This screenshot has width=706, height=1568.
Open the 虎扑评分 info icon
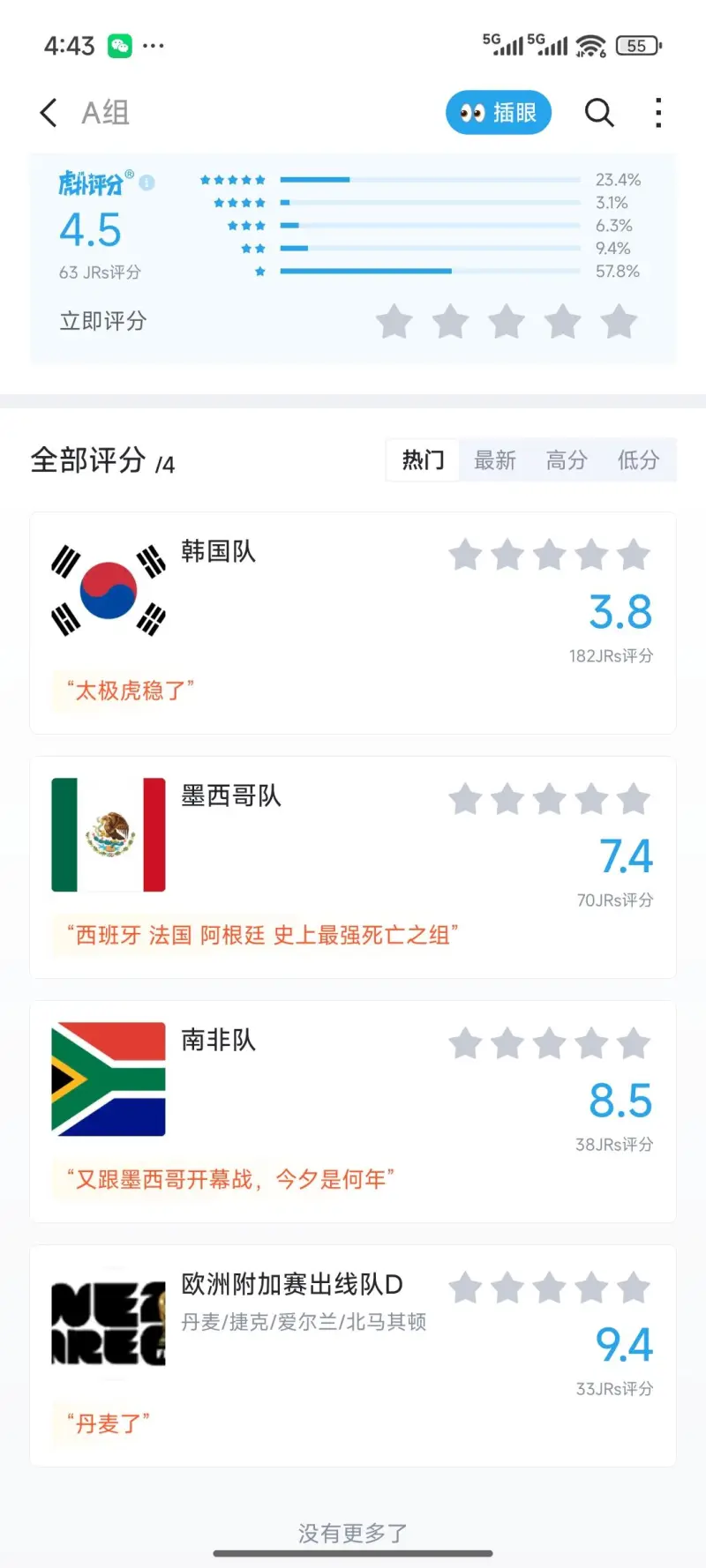[x=147, y=183]
